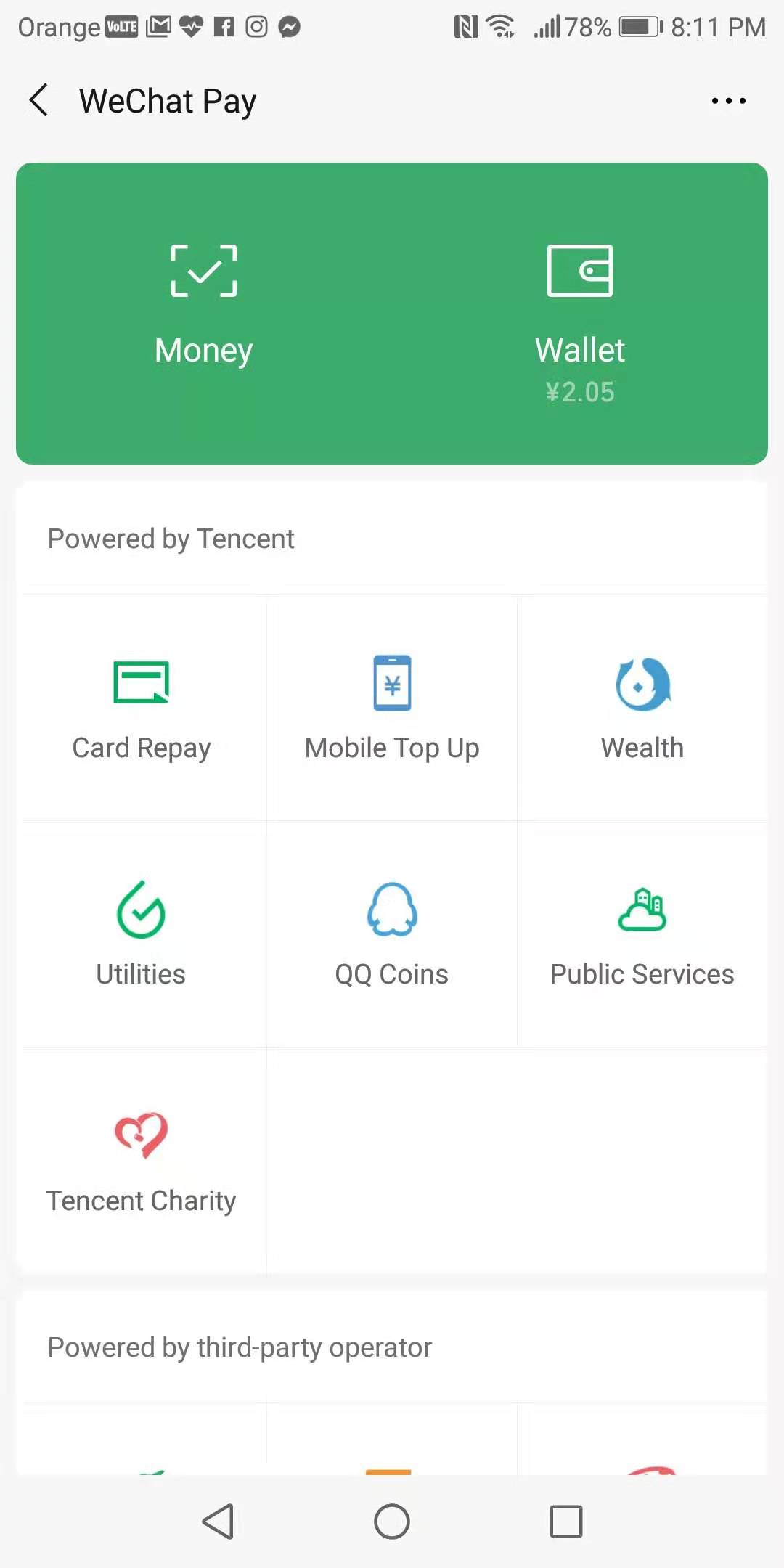Open Tencent Charity
The height and width of the screenshot is (1568, 784).
pos(142,1161)
